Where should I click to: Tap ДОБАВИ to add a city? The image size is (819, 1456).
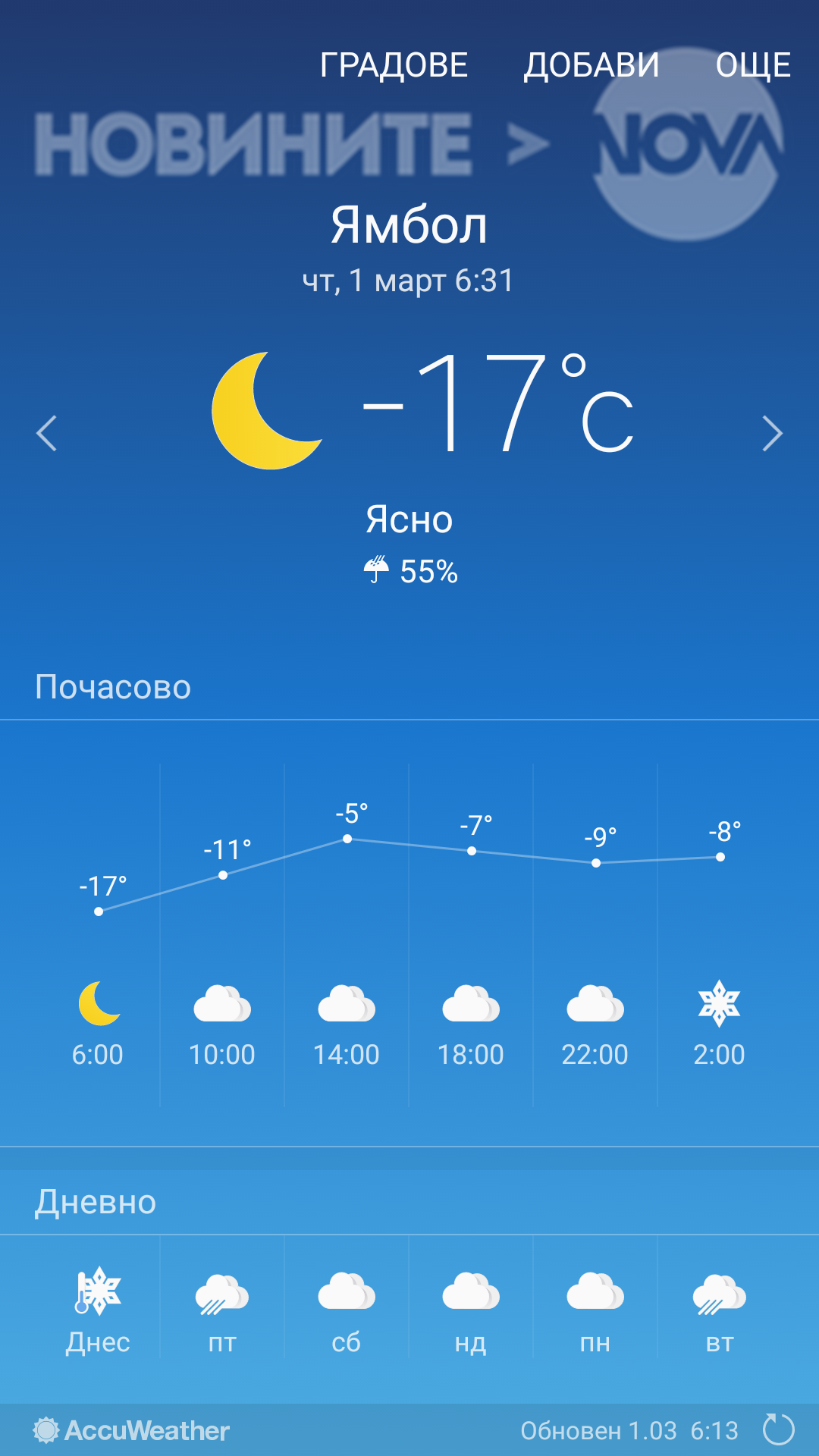coord(591,65)
